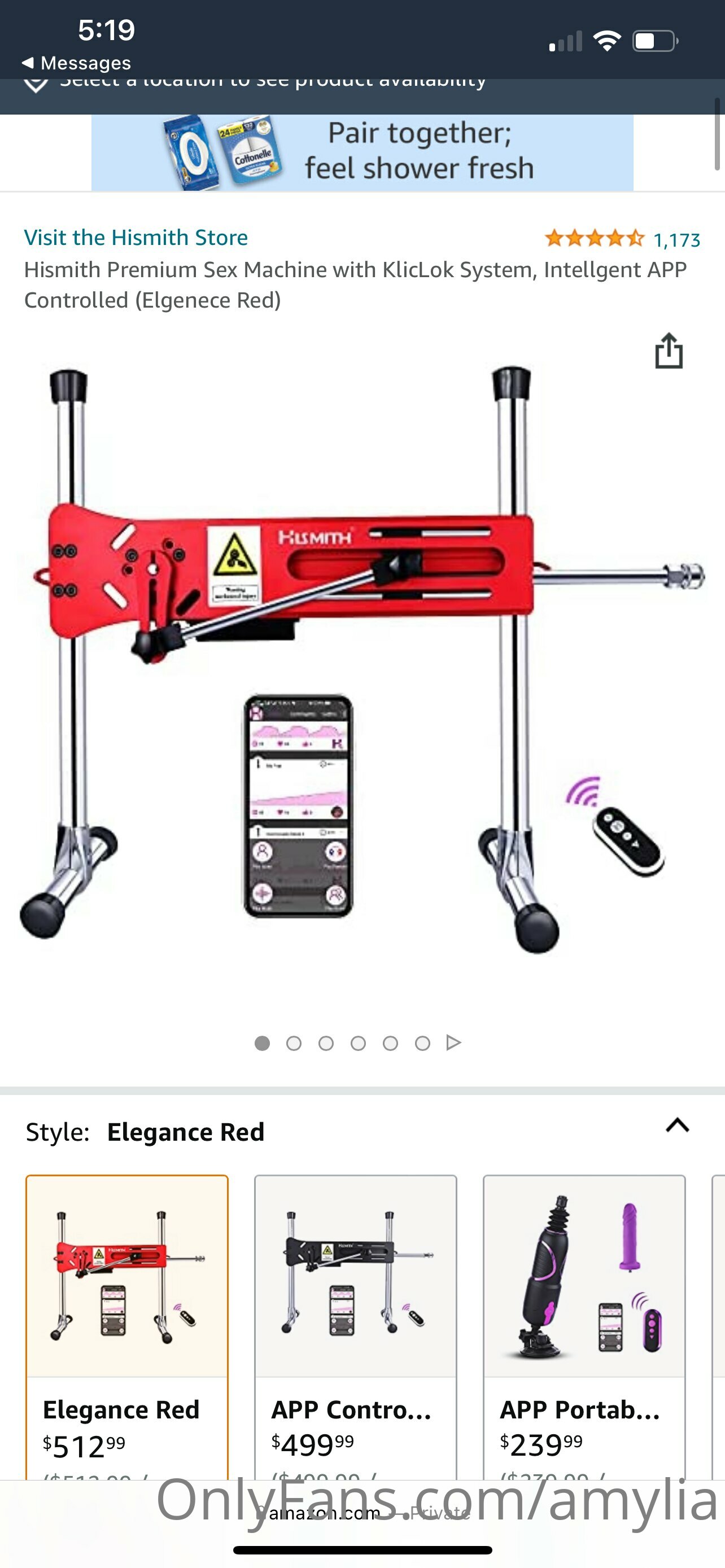Return to Messages app
The height and width of the screenshot is (1568, 725).
click(x=76, y=63)
